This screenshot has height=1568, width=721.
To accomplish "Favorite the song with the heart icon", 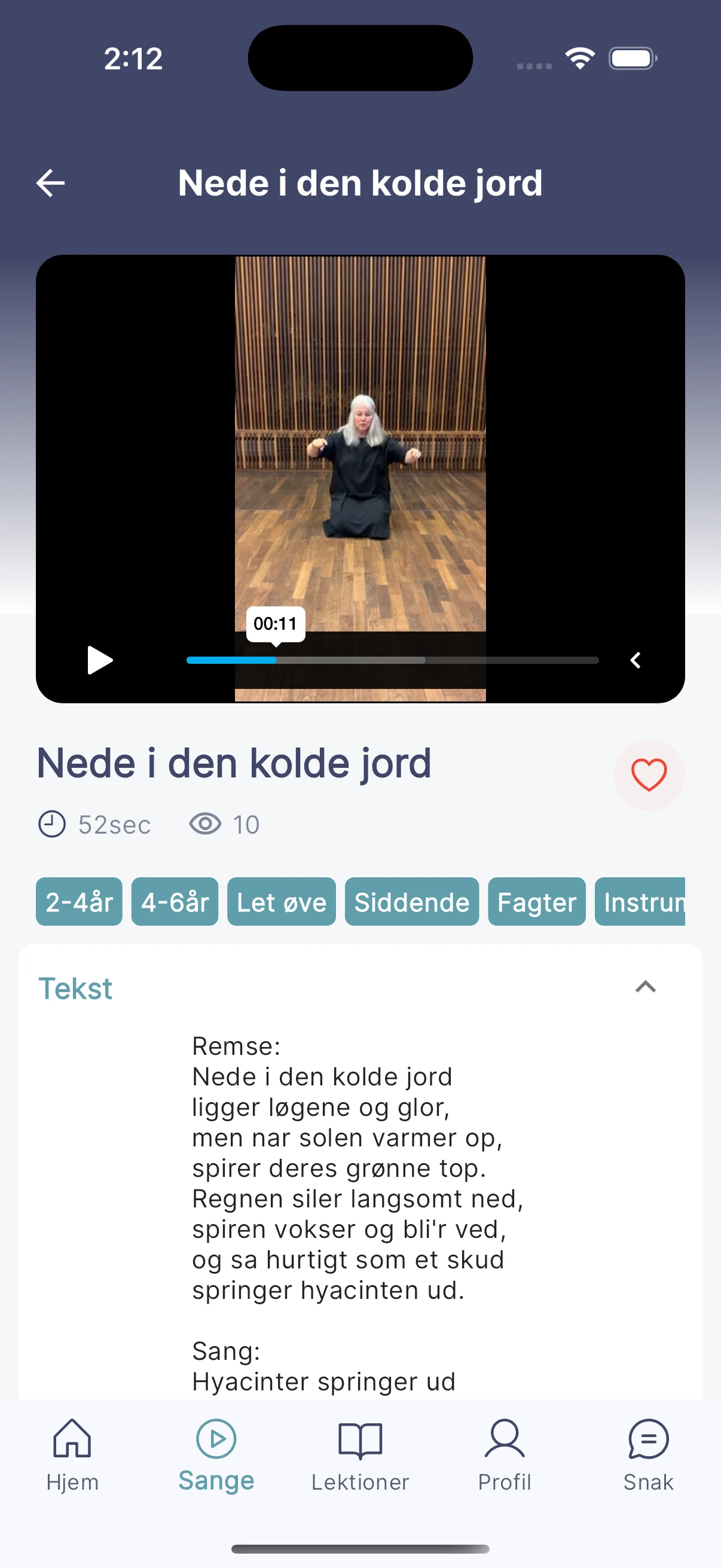I will [x=649, y=774].
